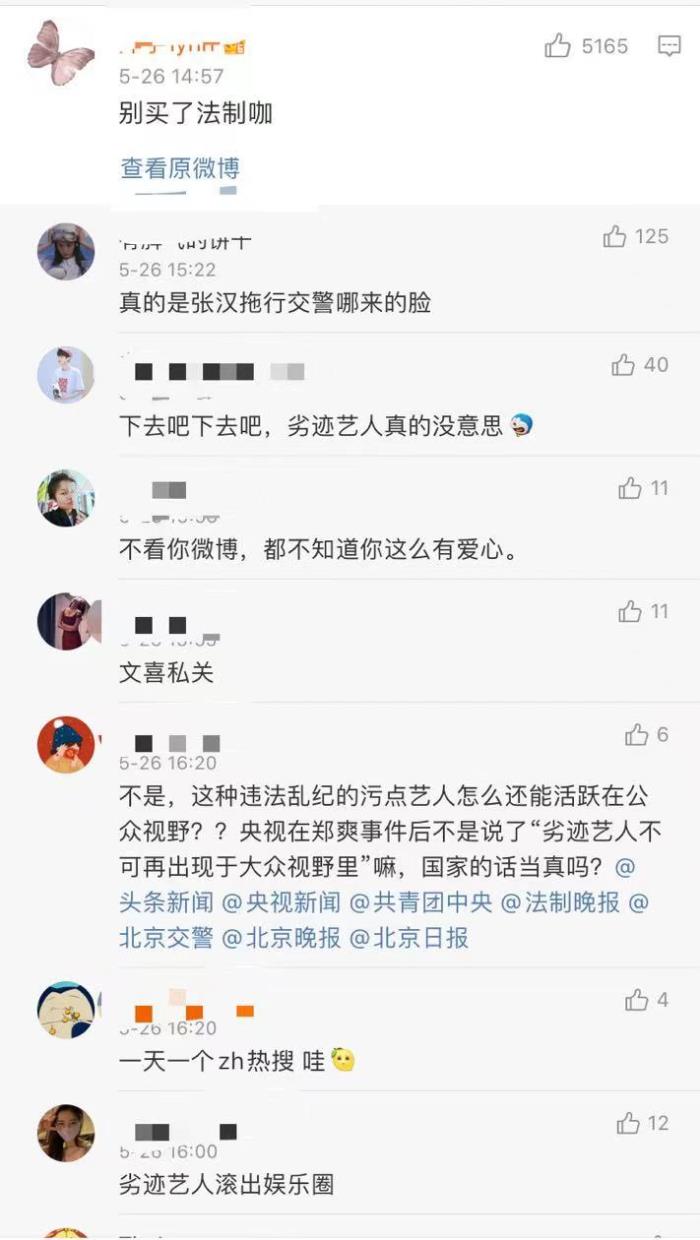This screenshot has height=1240, width=700.
Task: Like the comment mentioning 央视 and 郑爽事件
Action: tap(637, 735)
